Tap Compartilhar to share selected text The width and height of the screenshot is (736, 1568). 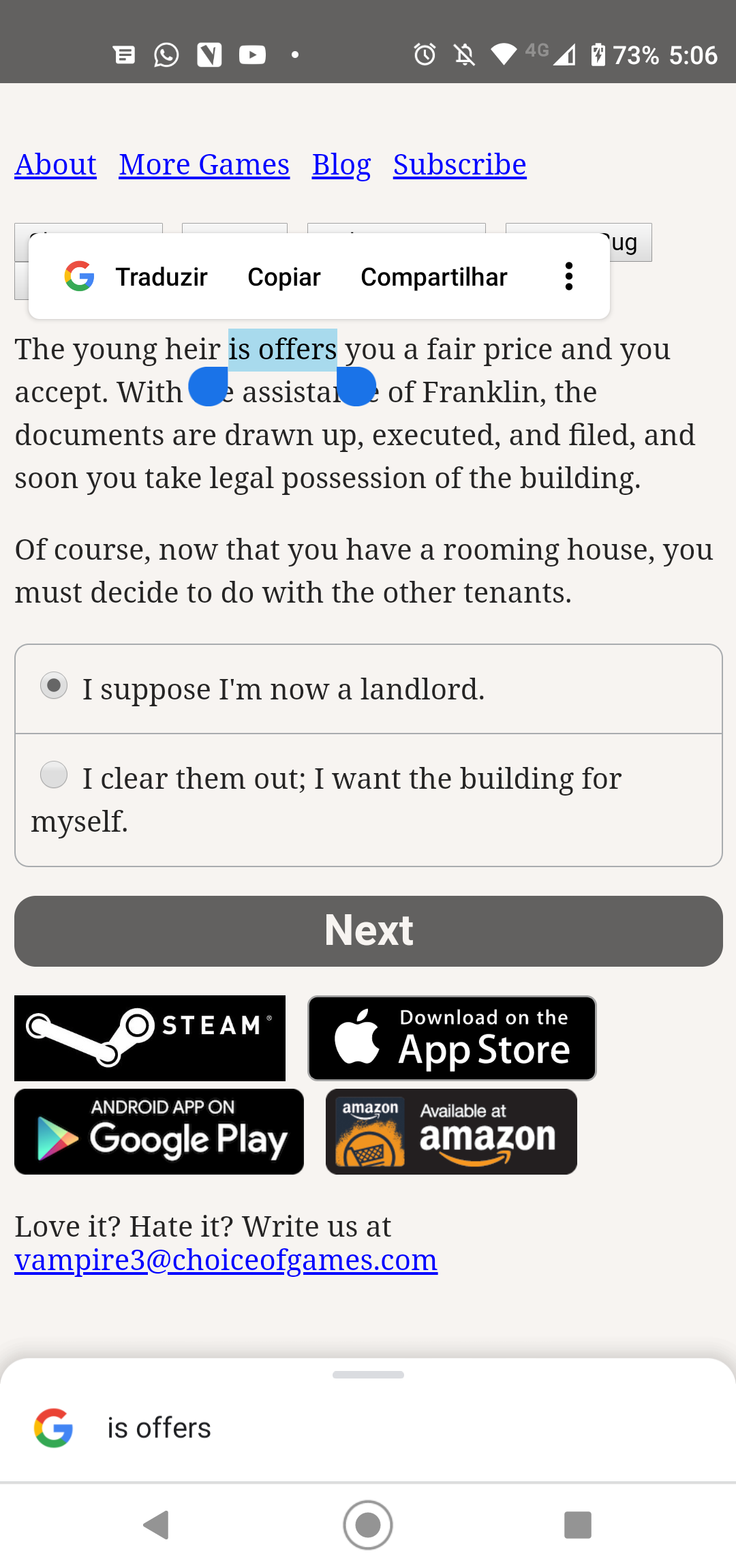434,277
